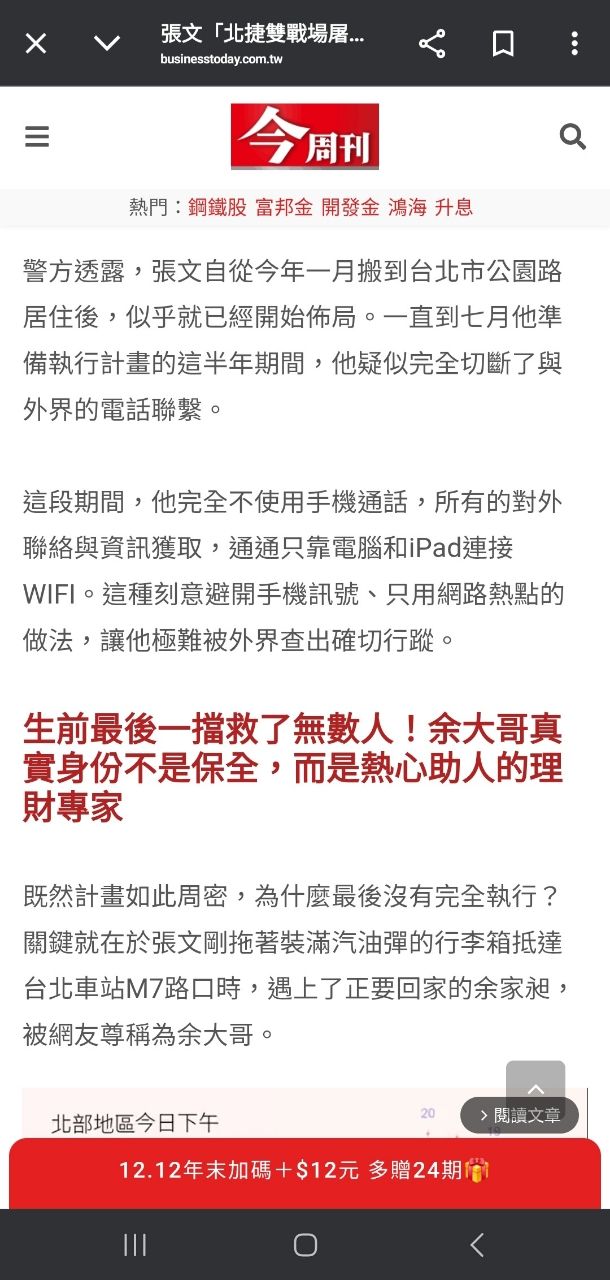Open the hot topic 鴻海
Image resolution: width=610 pixels, height=1280 pixels.
pos(407,207)
